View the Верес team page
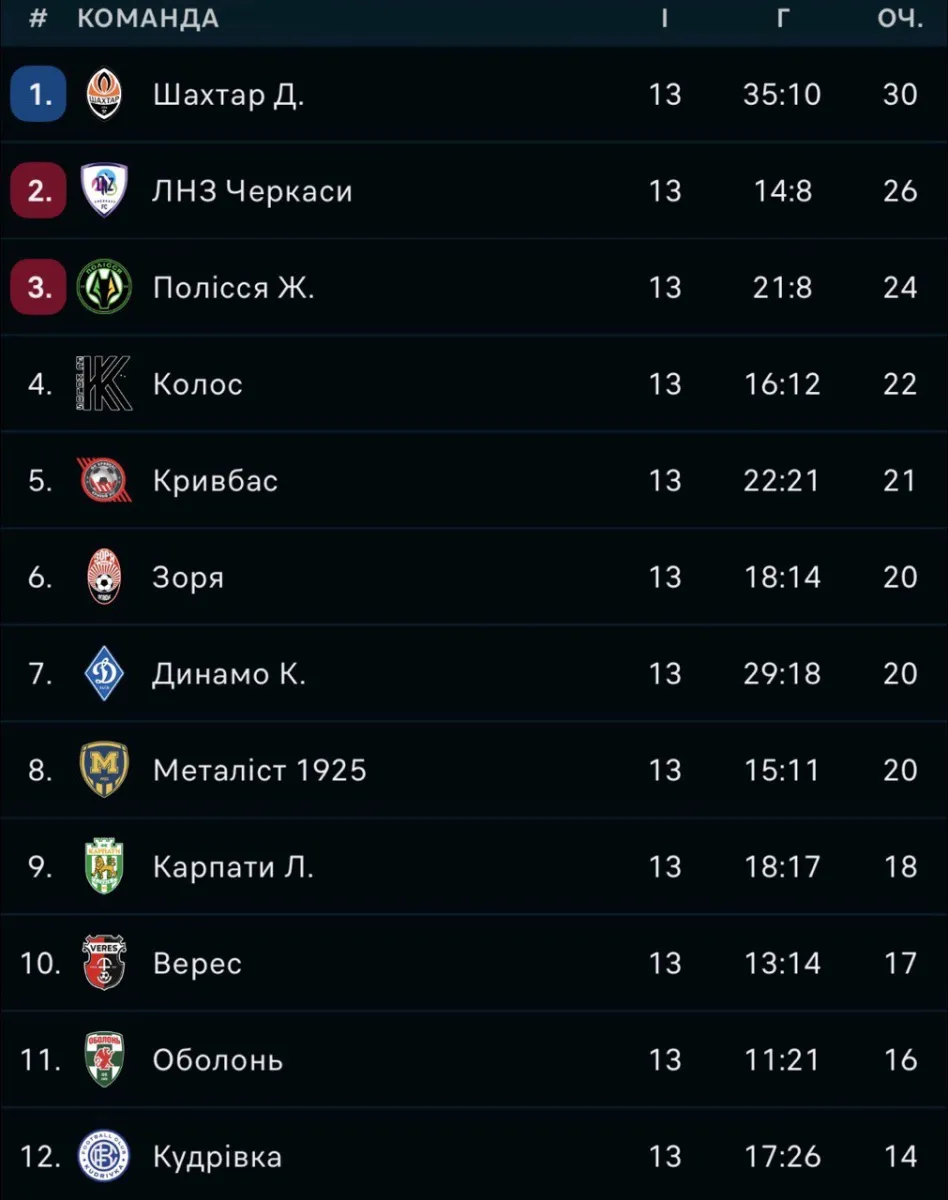948x1200 pixels. click(197, 964)
